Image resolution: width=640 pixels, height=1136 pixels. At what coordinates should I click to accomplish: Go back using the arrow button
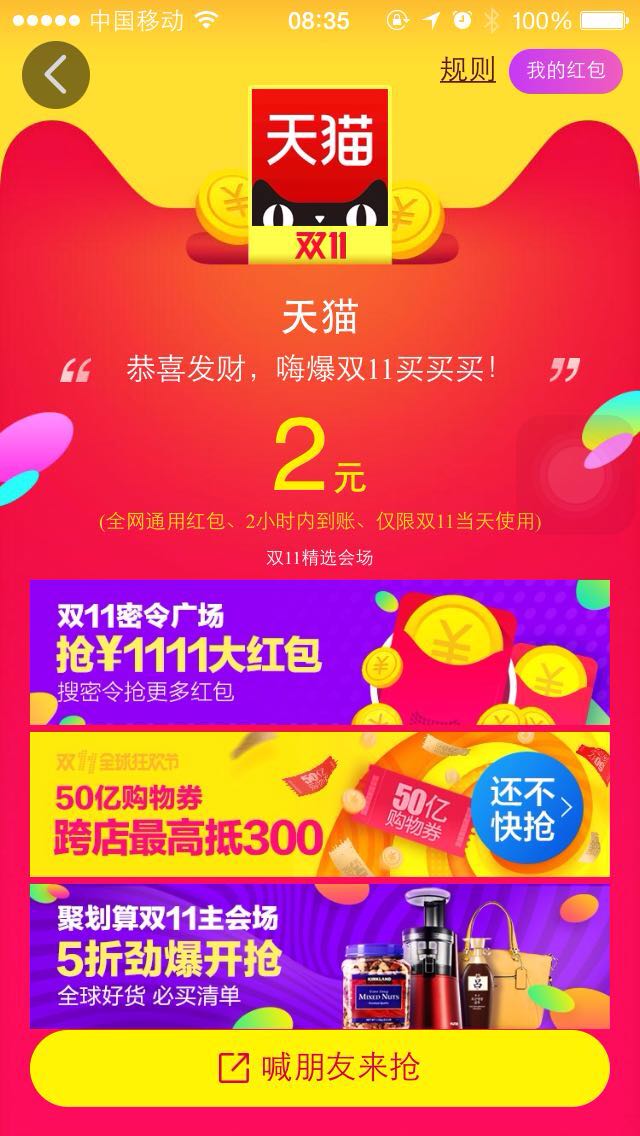(56, 75)
